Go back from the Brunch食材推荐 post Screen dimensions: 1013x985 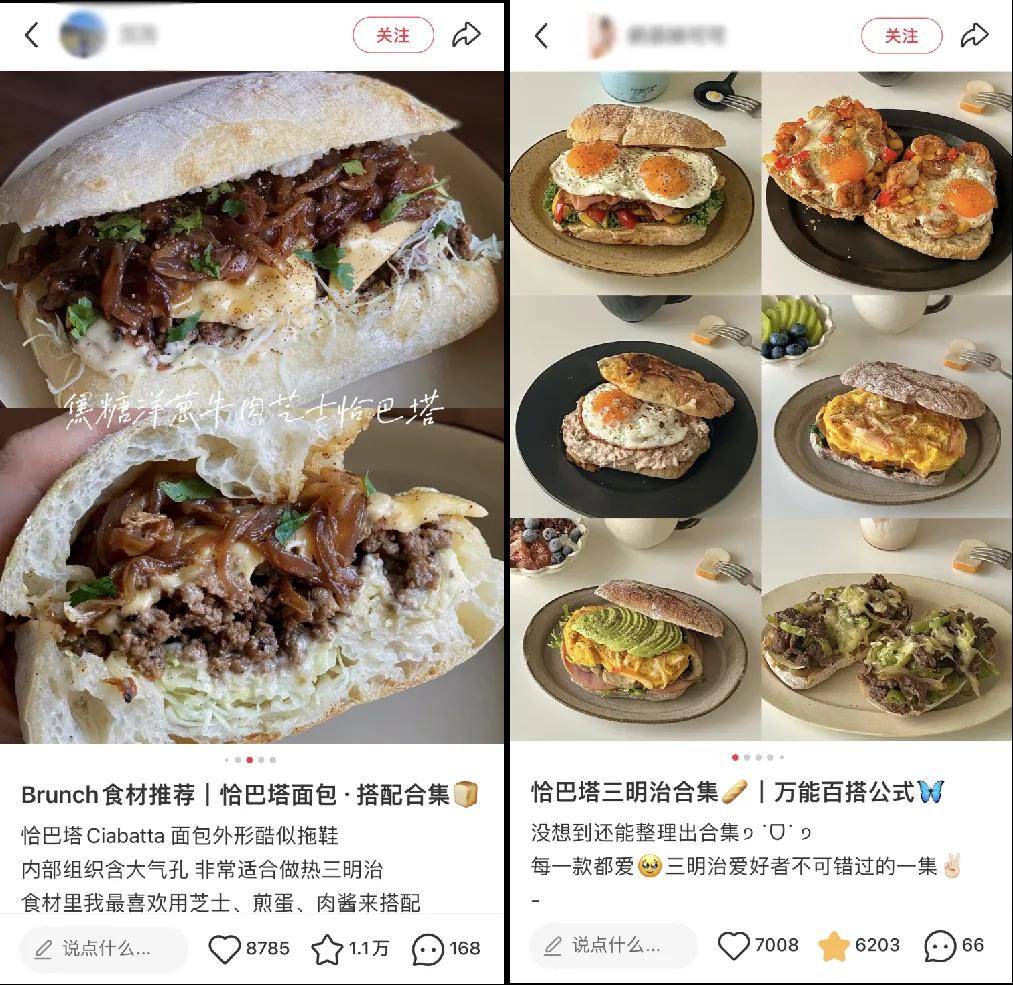point(31,36)
